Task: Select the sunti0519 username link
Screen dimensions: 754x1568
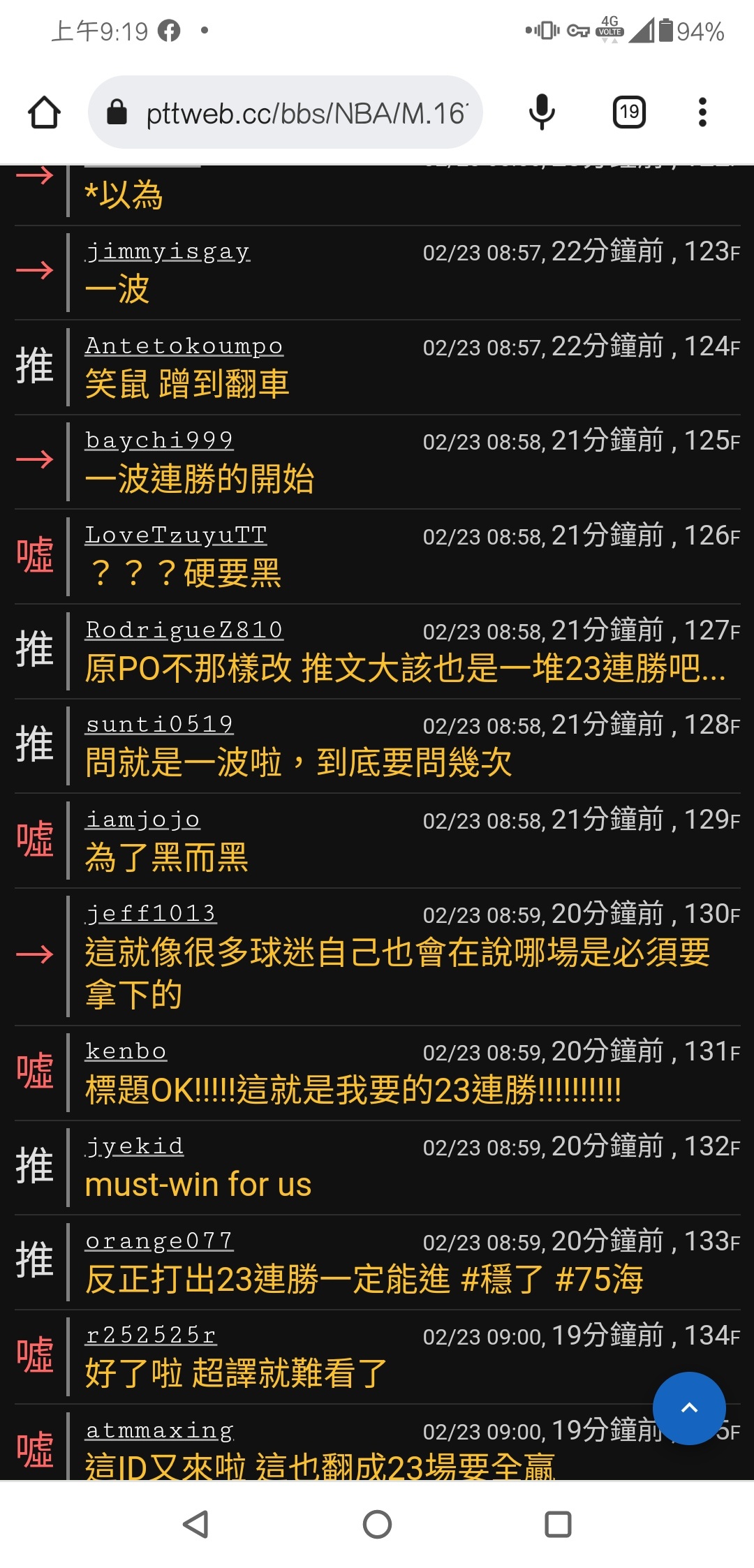Action: point(159,724)
